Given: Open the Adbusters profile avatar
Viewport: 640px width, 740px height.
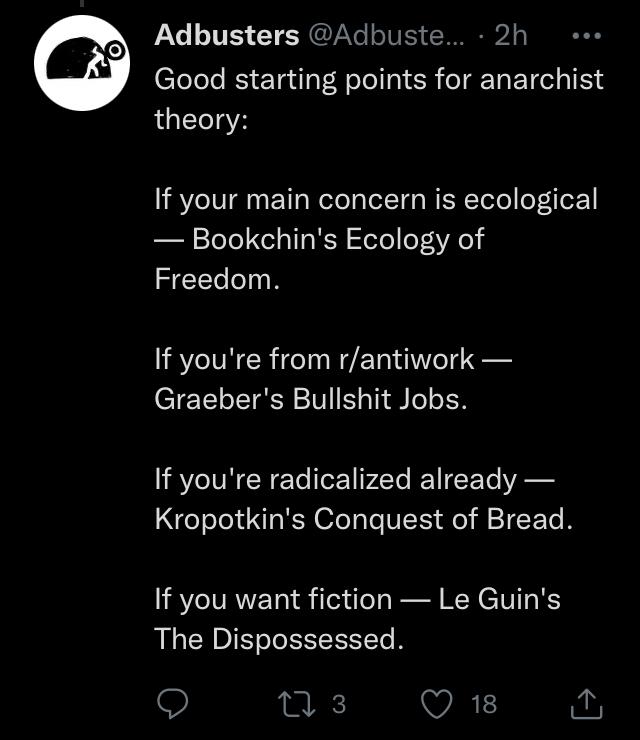Looking at the screenshot, I should (82, 63).
